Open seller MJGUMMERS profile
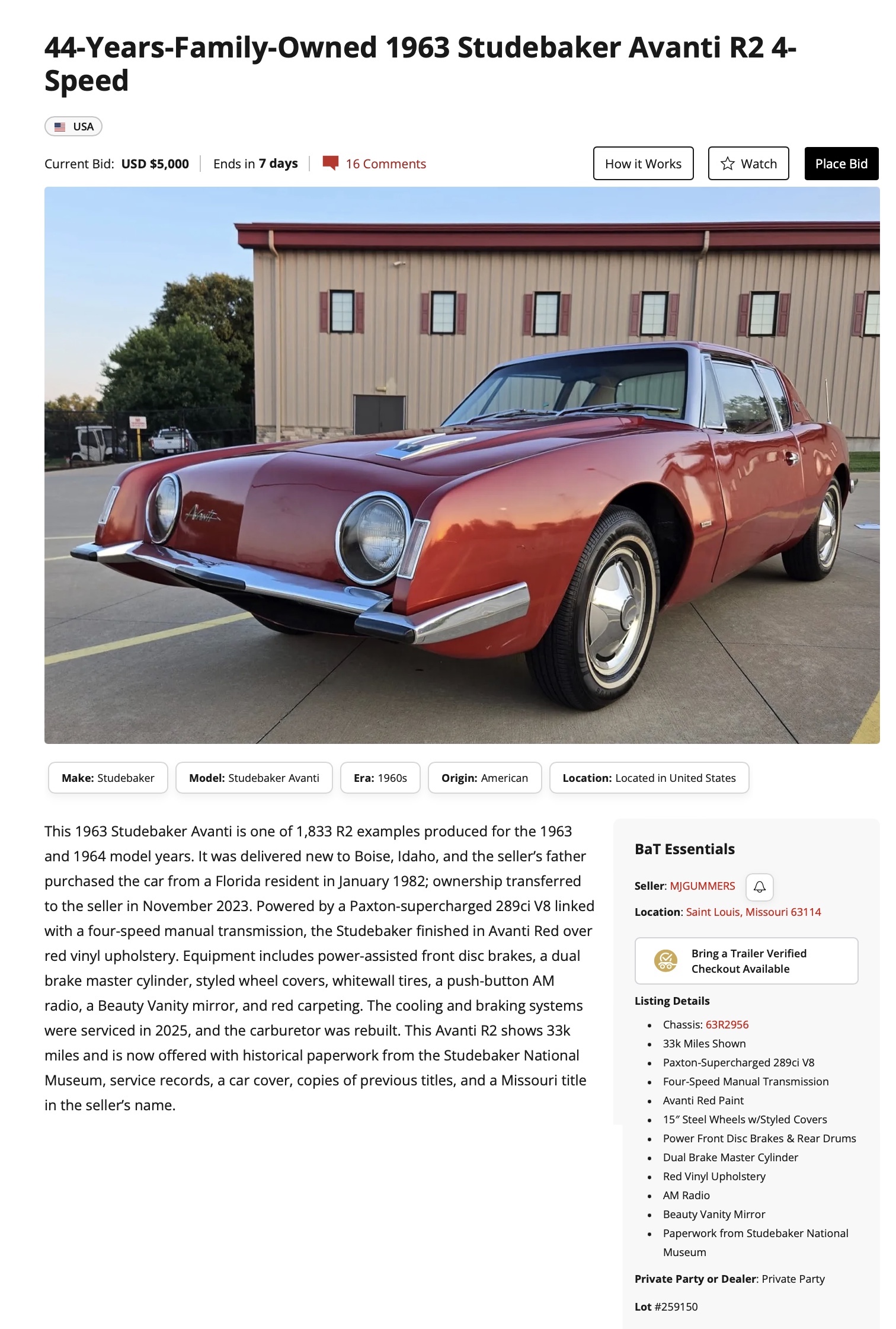 click(x=702, y=886)
